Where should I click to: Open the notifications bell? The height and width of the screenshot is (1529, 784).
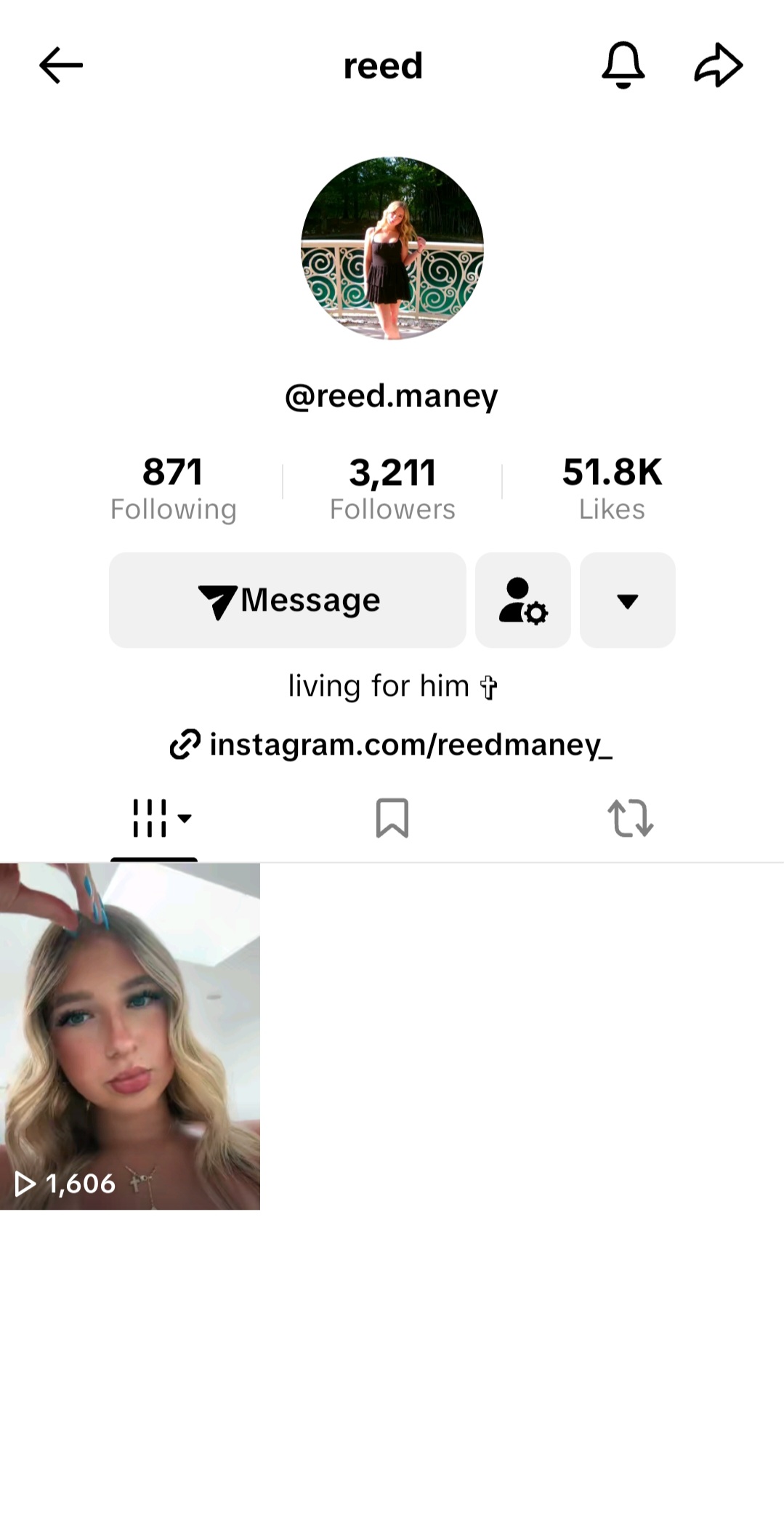click(x=623, y=65)
